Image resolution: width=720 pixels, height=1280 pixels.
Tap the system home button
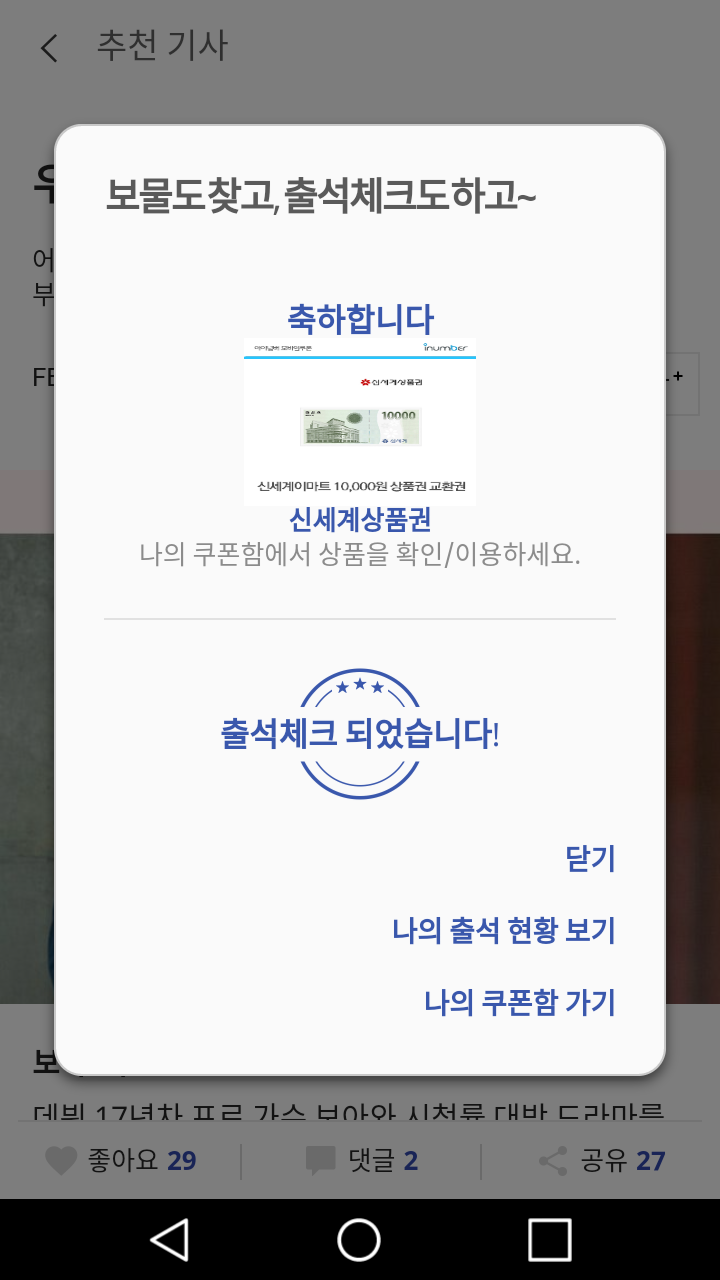pos(359,1240)
